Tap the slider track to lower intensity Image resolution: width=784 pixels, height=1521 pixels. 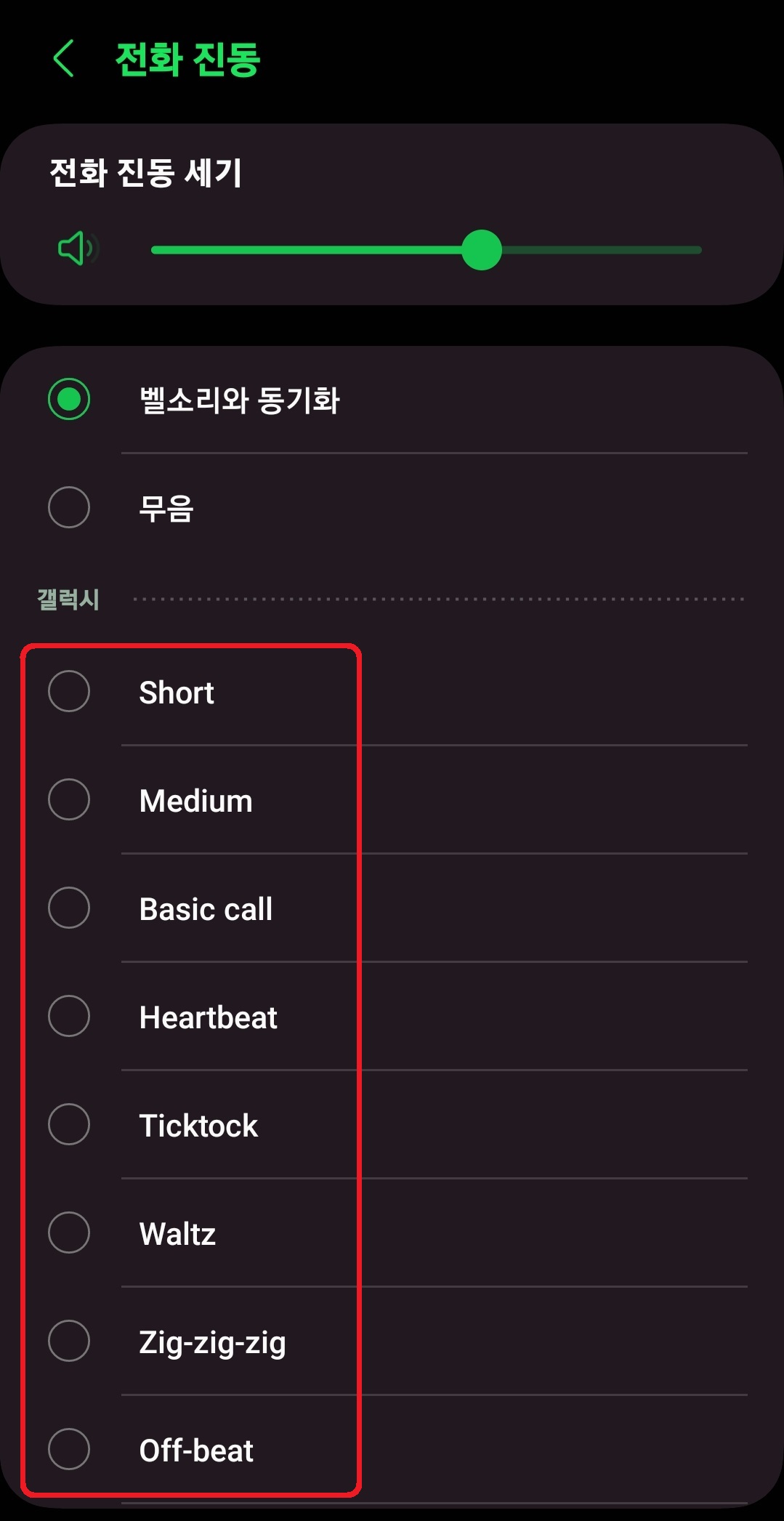(291, 249)
